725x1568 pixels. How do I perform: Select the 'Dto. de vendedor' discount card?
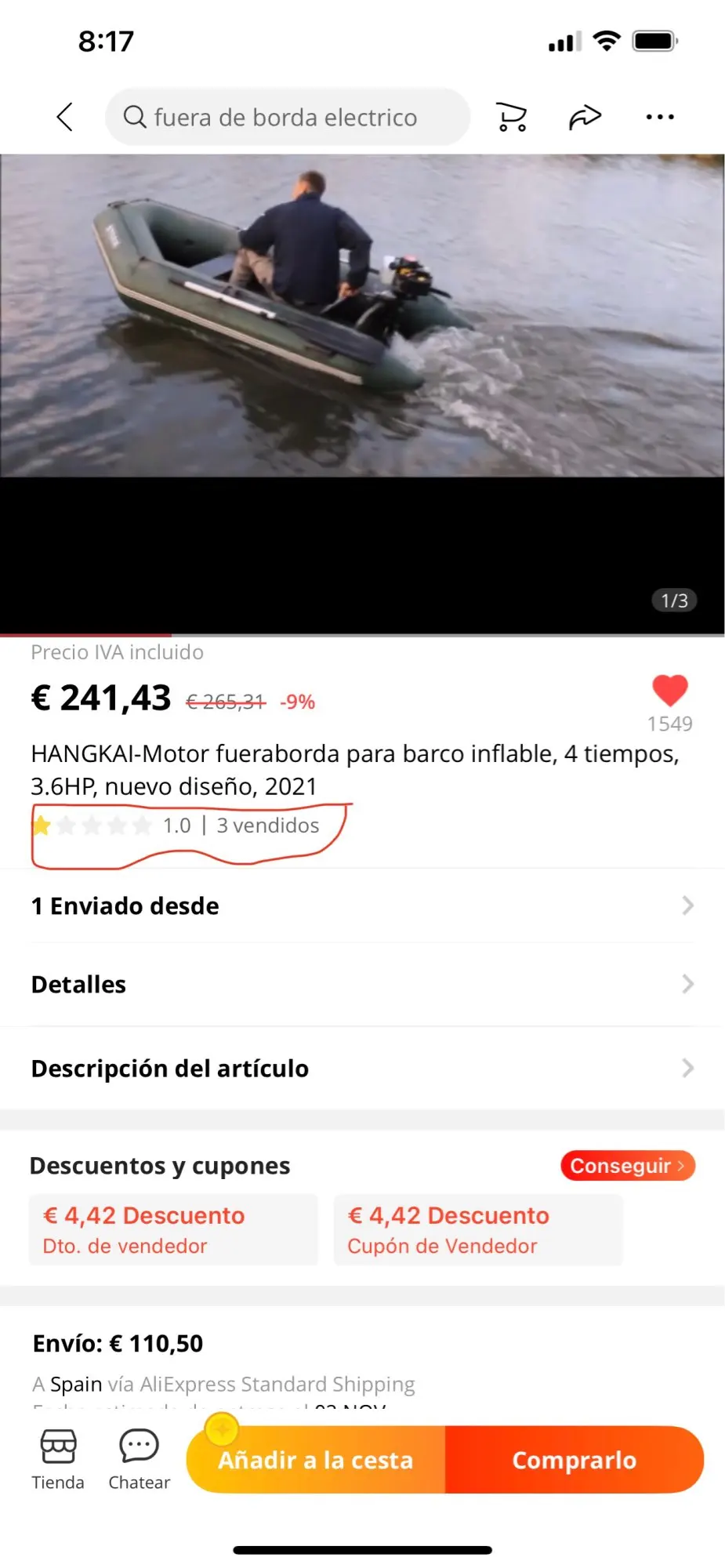[173, 1229]
